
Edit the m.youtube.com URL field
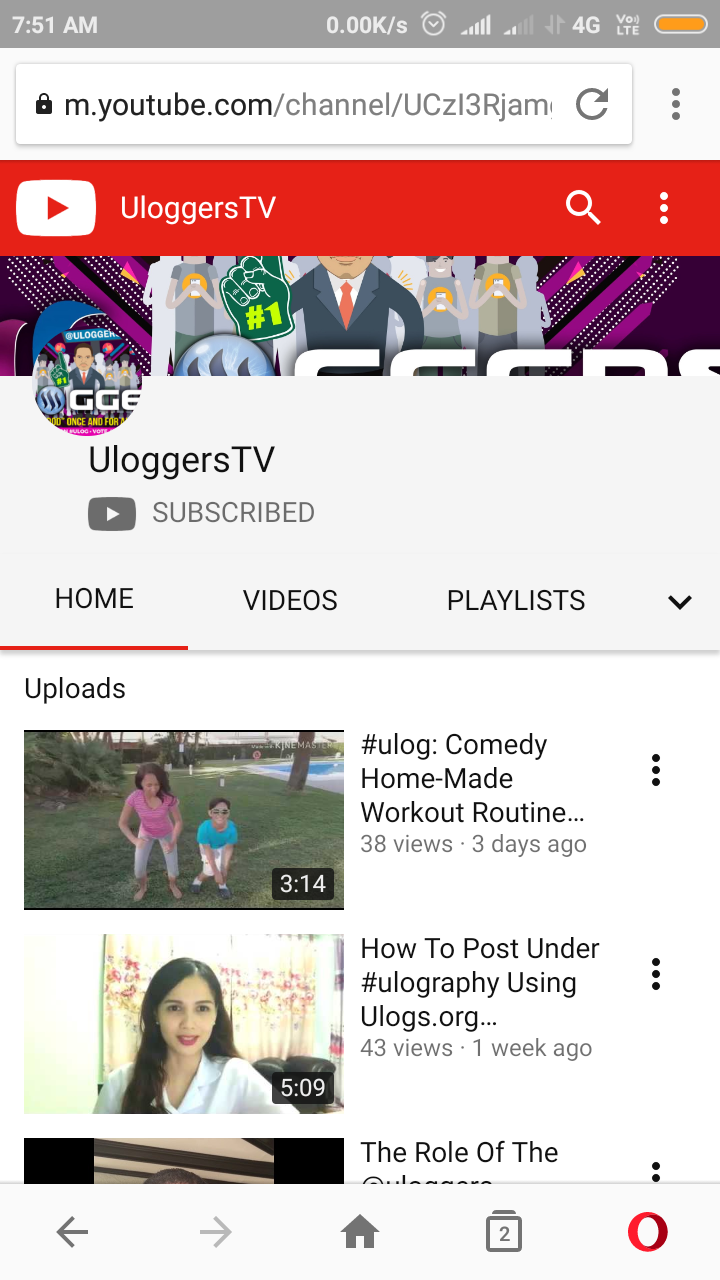click(300, 104)
